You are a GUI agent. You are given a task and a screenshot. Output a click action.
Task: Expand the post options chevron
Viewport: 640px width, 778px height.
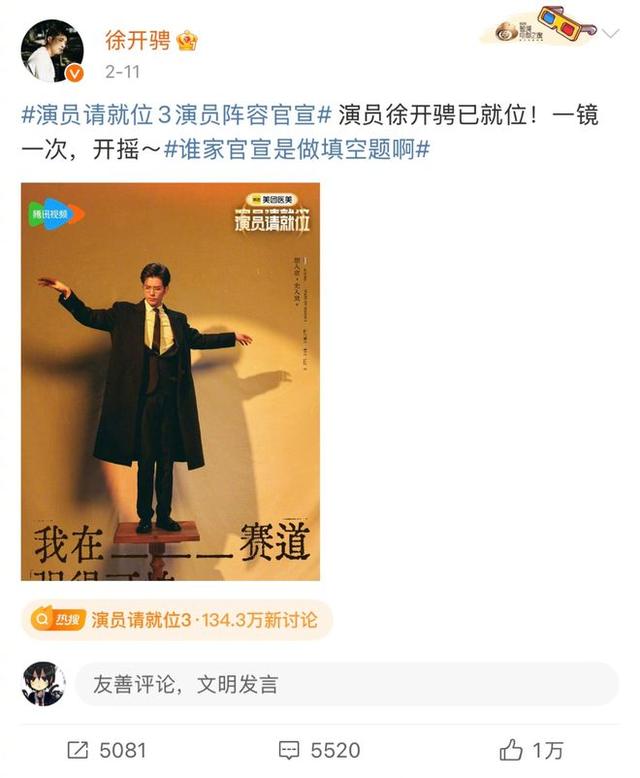(610, 33)
